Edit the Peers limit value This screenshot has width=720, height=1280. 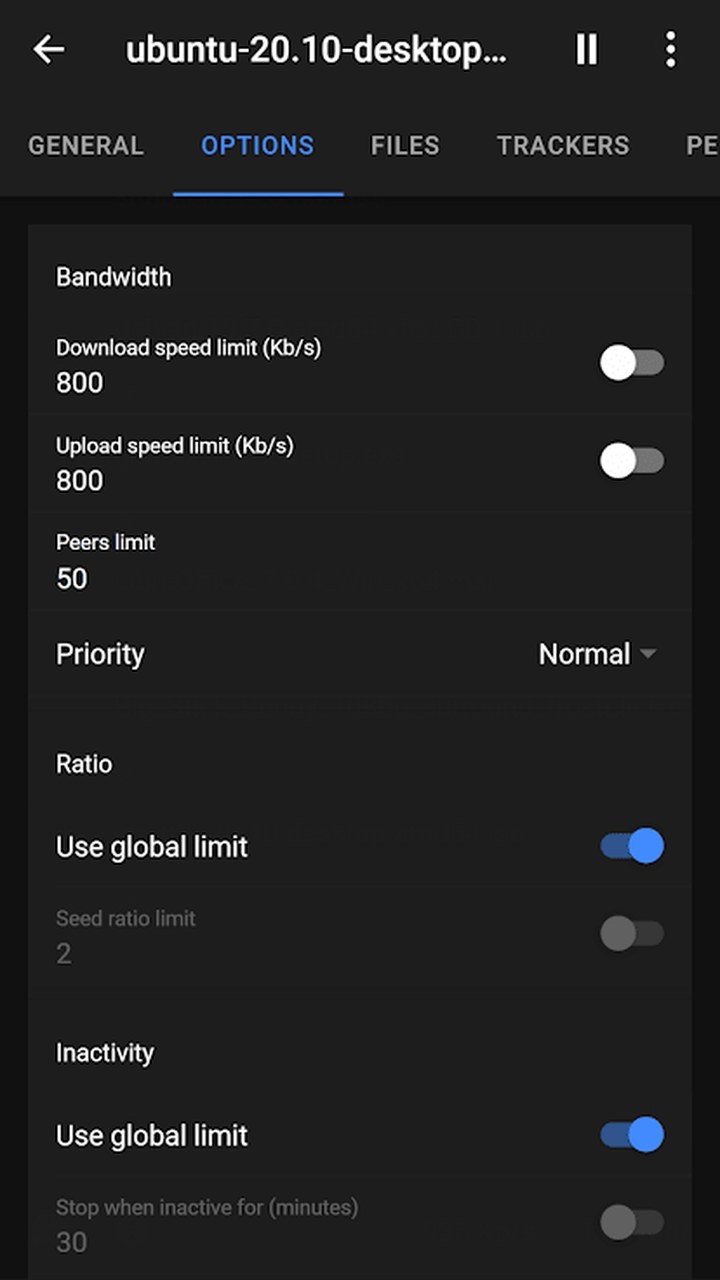360,562
